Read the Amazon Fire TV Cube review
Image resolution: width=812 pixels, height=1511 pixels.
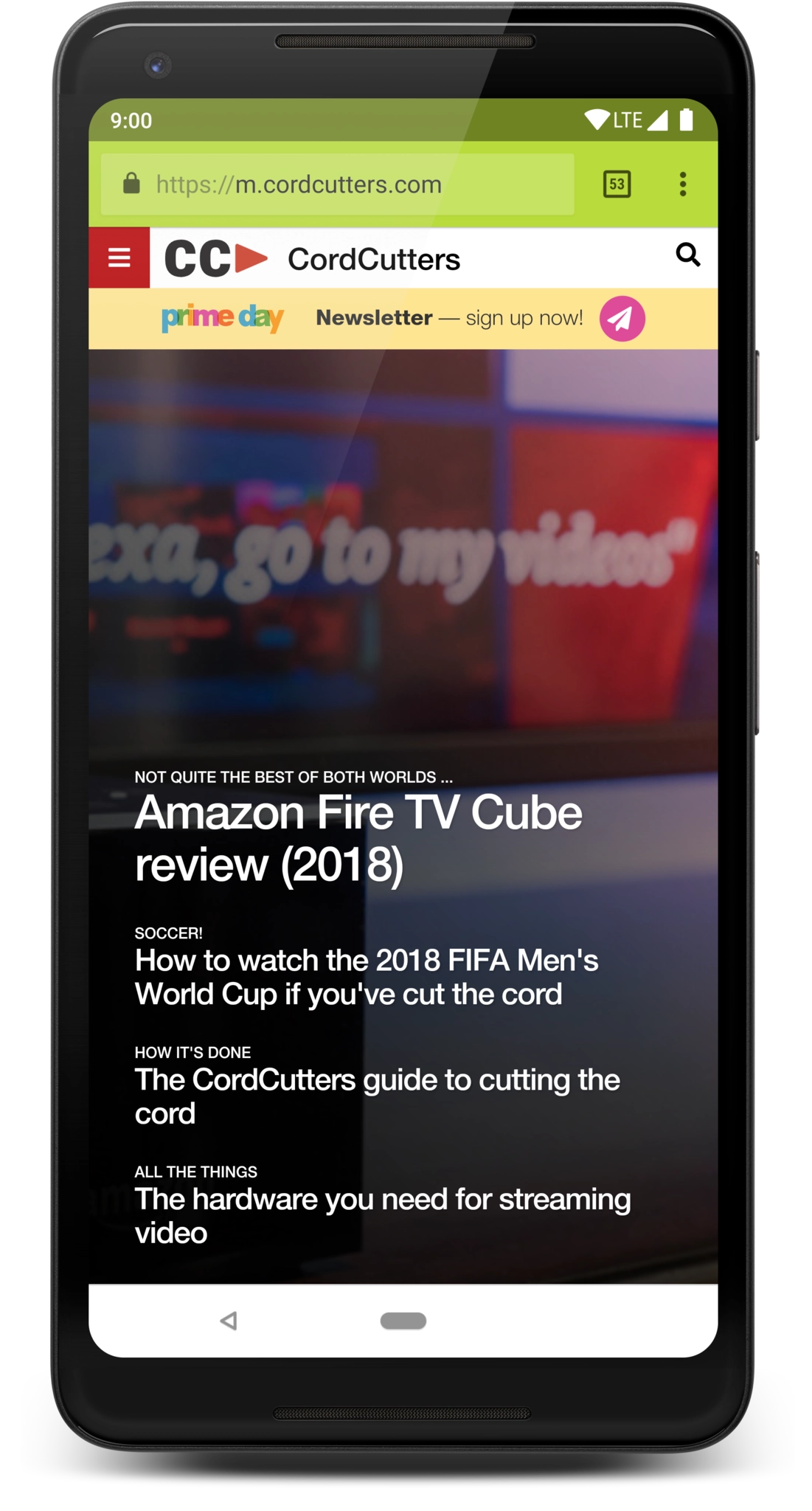tap(358, 837)
